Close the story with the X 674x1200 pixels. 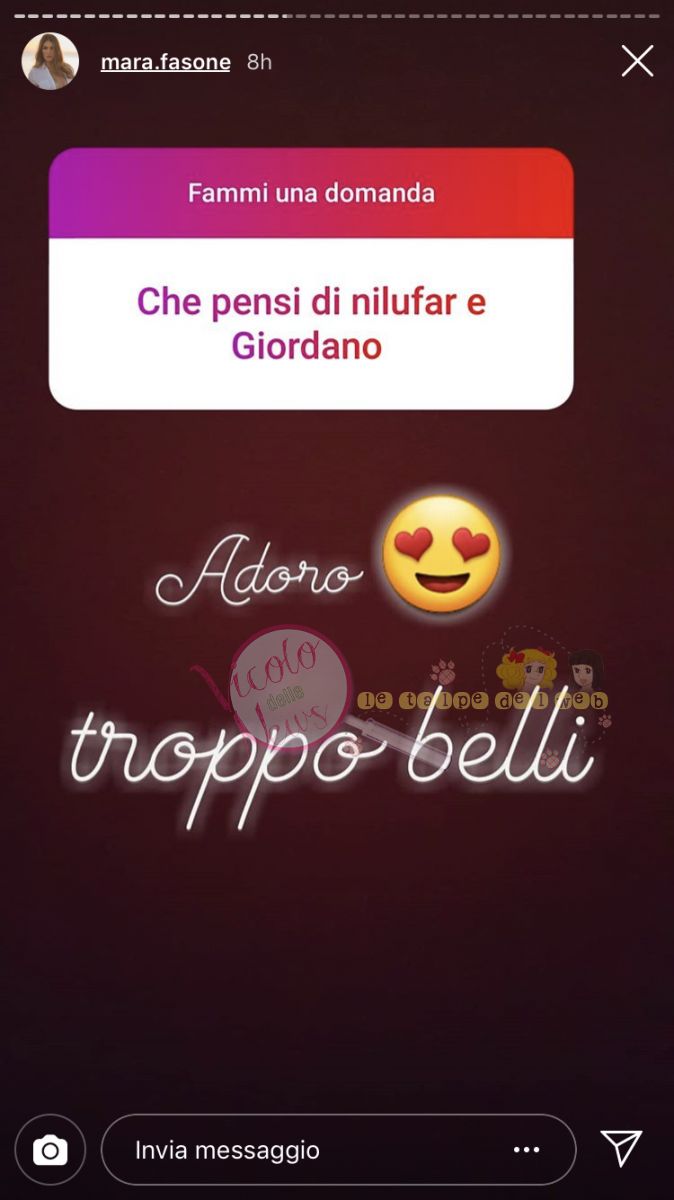[x=637, y=61]
